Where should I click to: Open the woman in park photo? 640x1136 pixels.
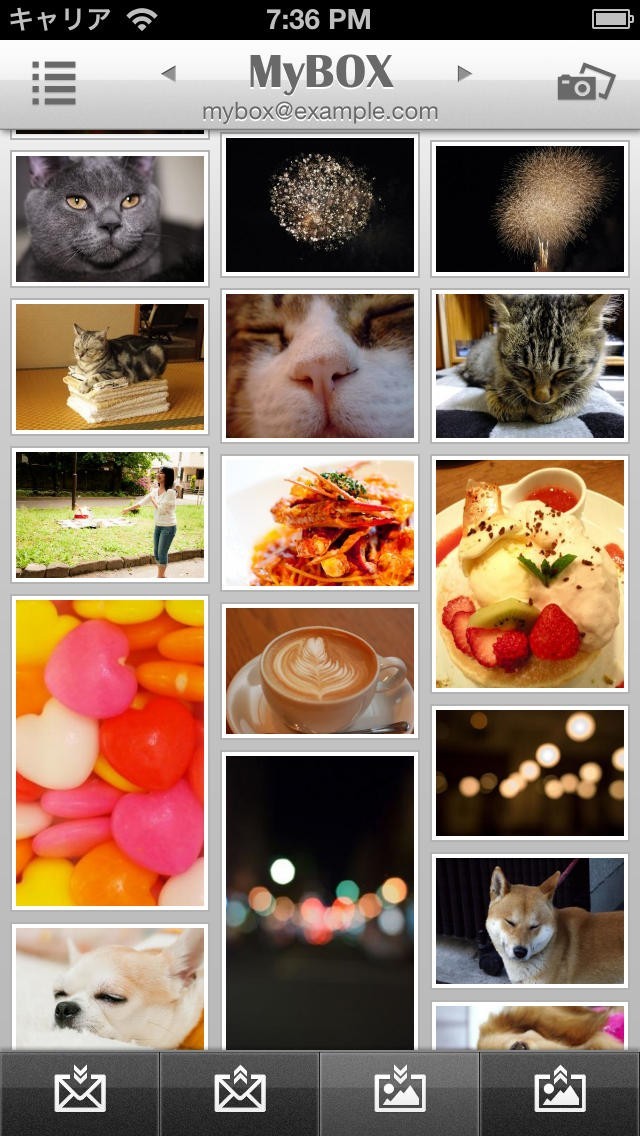click(110, 514)
